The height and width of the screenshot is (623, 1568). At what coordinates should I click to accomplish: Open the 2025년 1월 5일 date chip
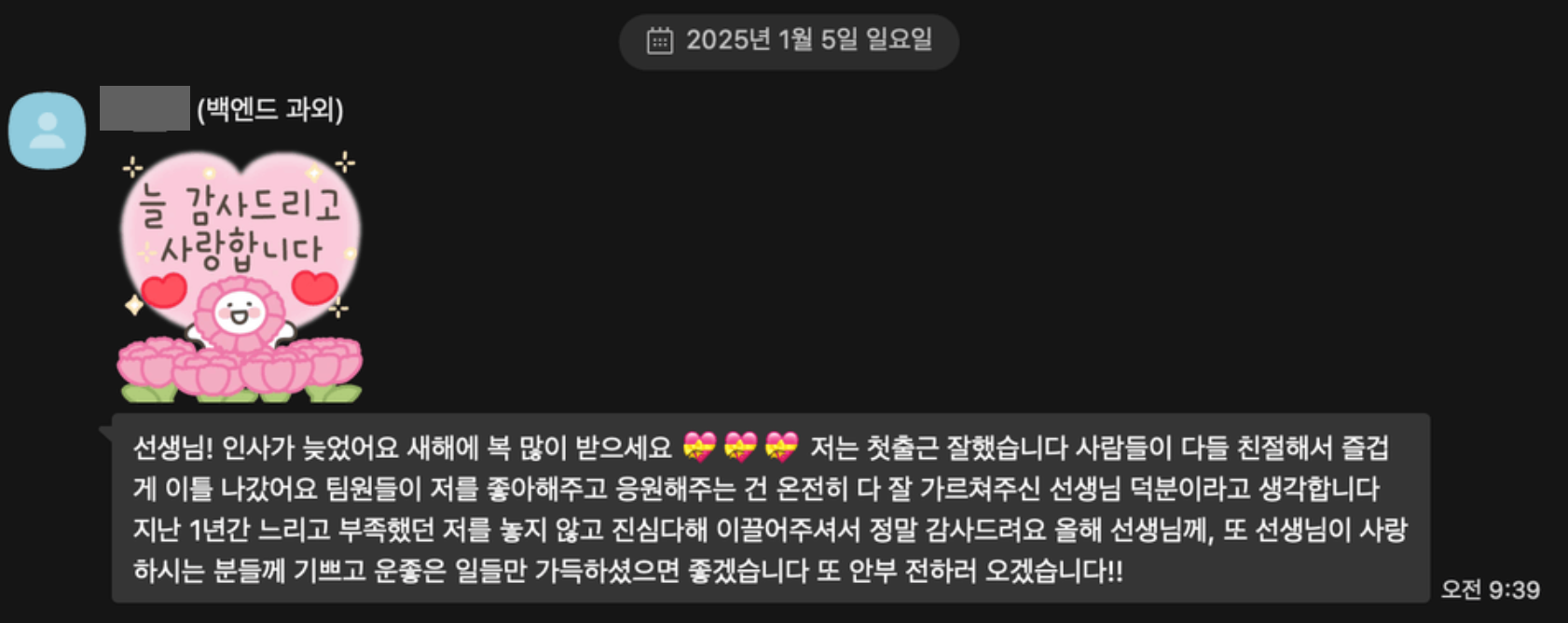[789, 41]
